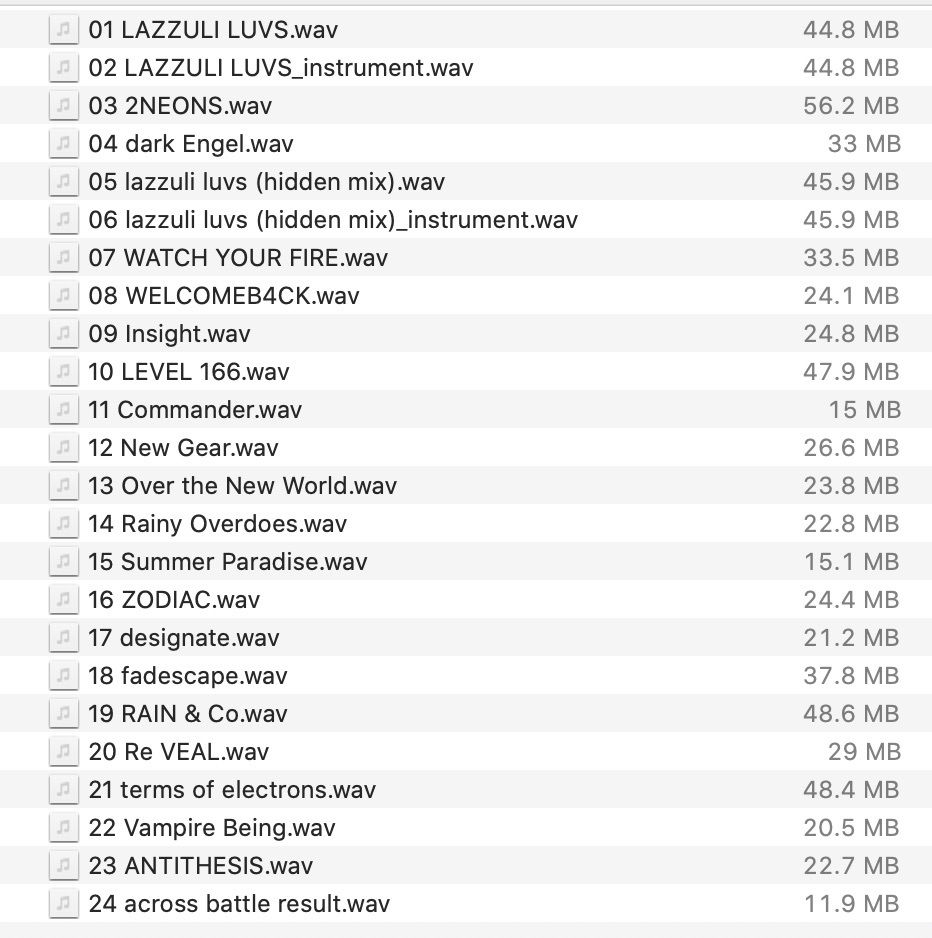The width and height of the screenshot is (932, 938).
Task: Click the audio icon next to 19 RAIN & Co.wav
Action: (x=63, y=713)
